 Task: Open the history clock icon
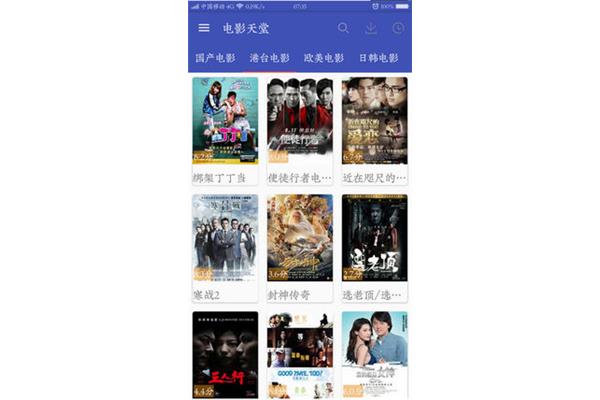click(x=398, y=28)
